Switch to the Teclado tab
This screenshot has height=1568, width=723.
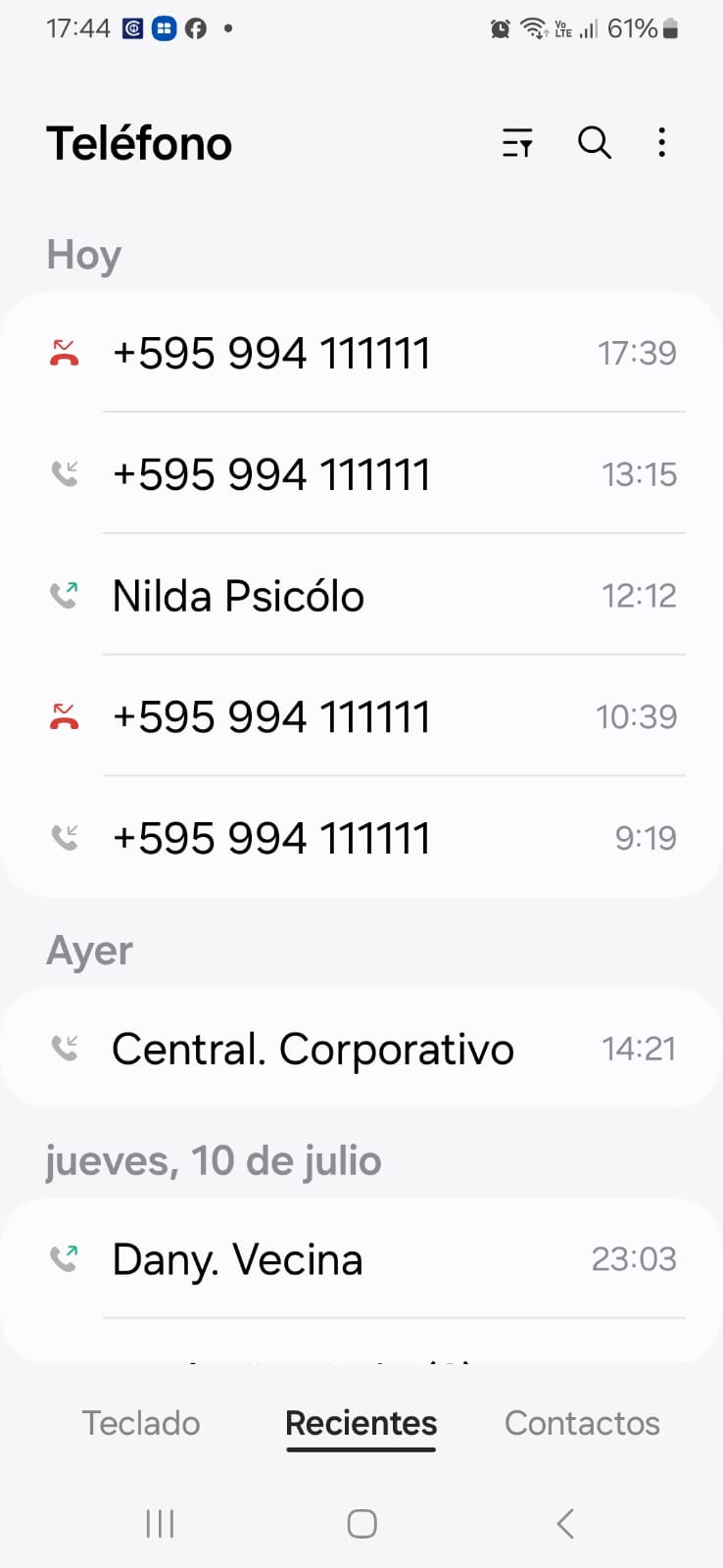click(x=141, y=1423)
